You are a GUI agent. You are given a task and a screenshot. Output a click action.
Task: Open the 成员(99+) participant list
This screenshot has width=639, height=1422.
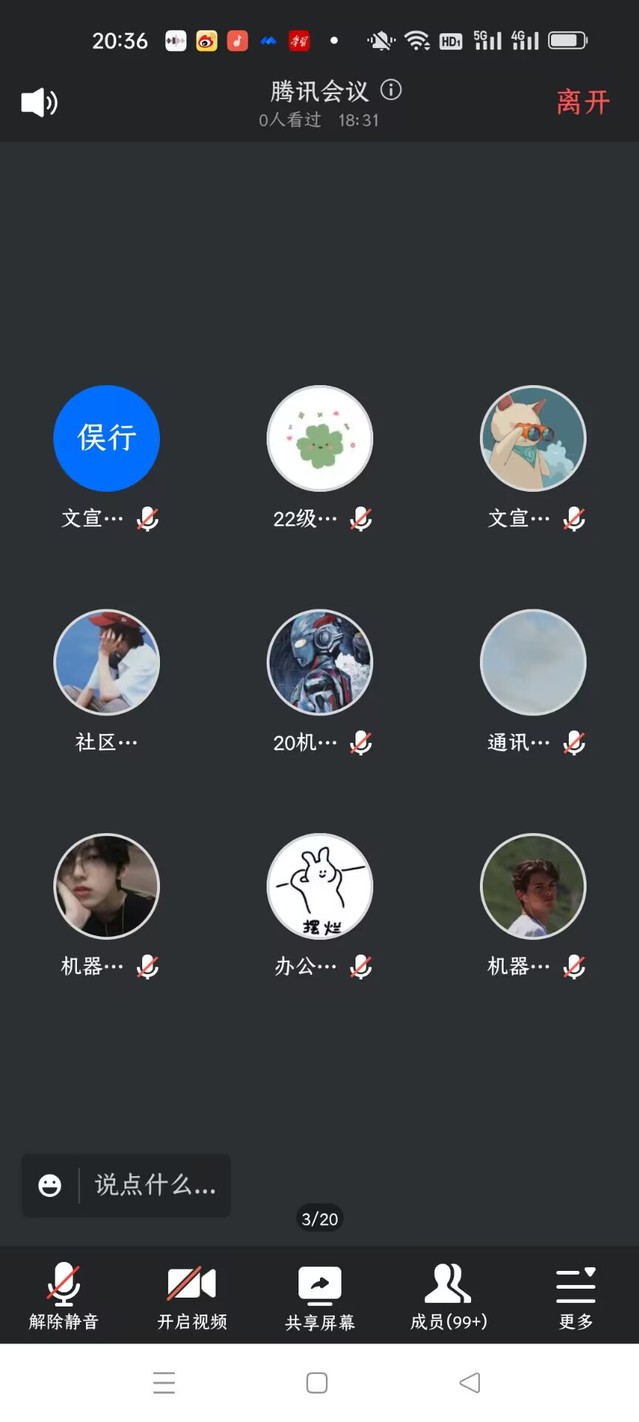tap(448, 1296)
